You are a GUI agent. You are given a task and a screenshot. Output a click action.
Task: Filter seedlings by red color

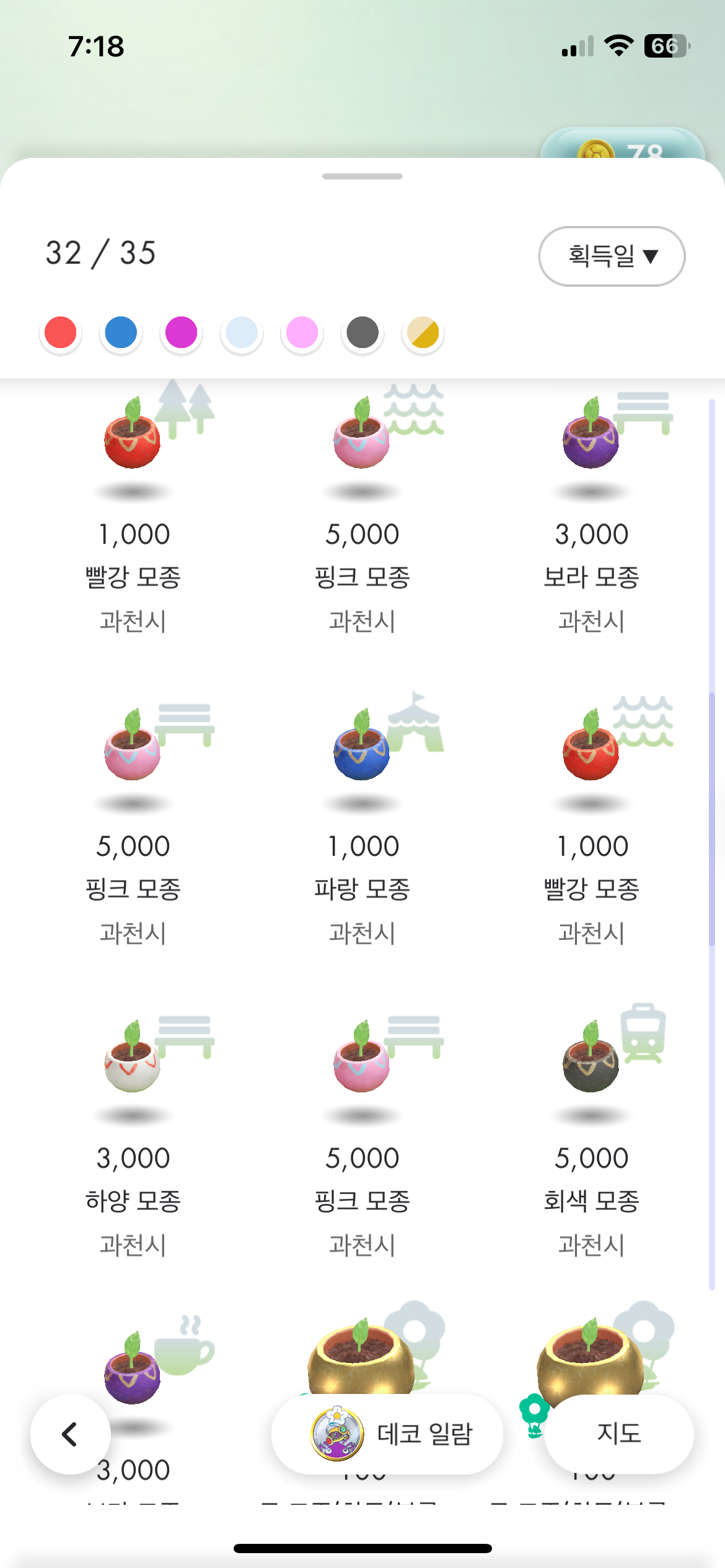click(x=61, y=333)
